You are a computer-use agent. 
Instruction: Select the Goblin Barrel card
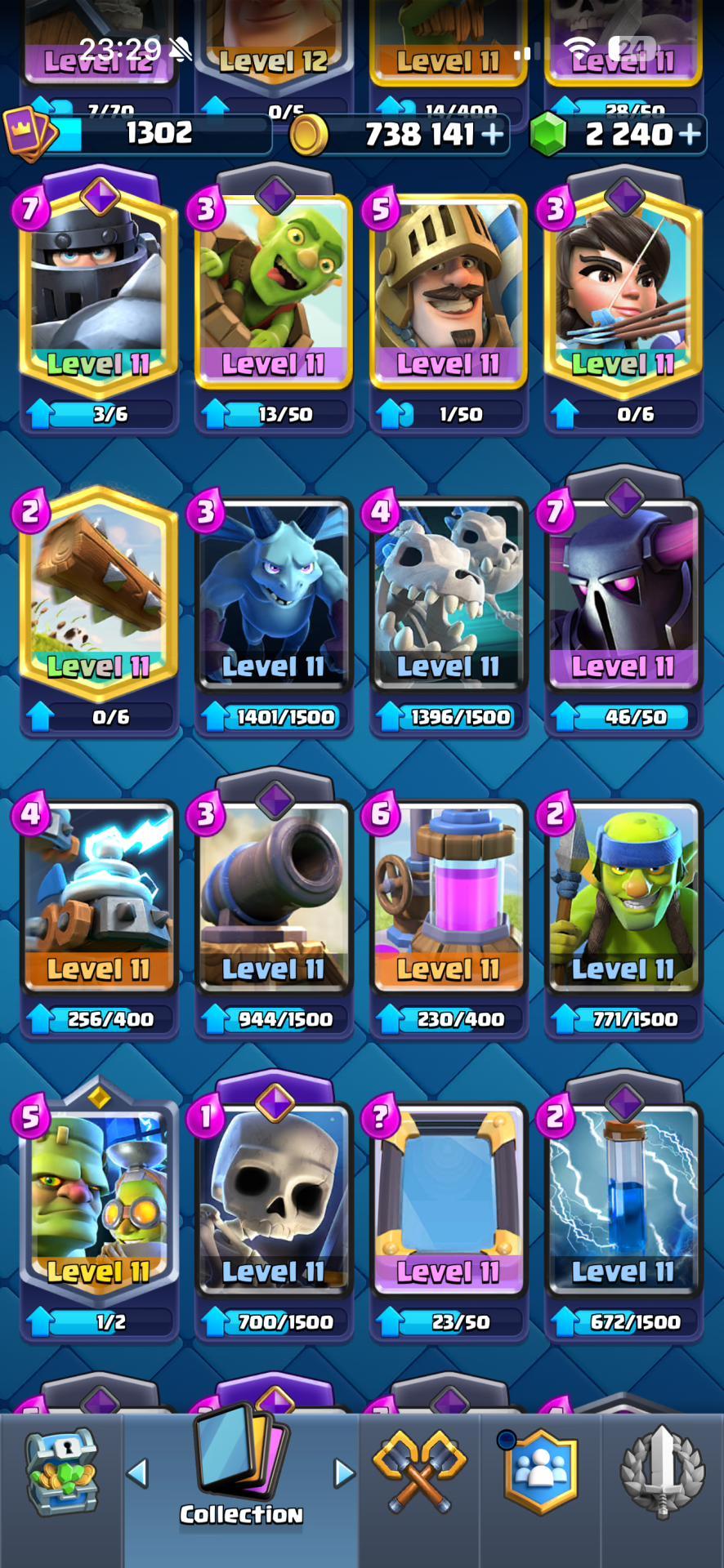tap(274, 302)
